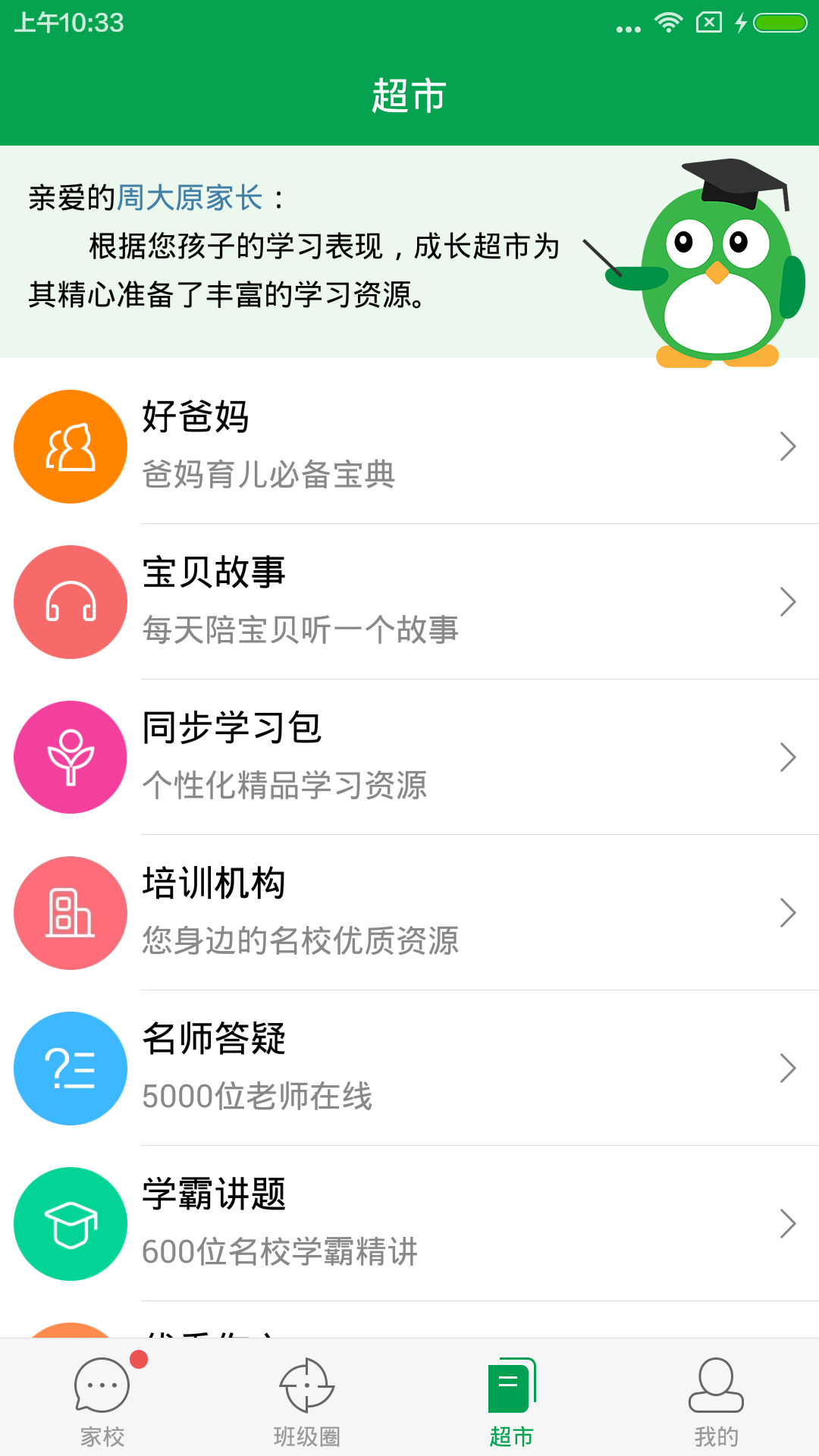Viewport: 819px width, 1456px height.
Task: Expand 好爸妈 via its right chevron
Action: (x=787, y=446)
